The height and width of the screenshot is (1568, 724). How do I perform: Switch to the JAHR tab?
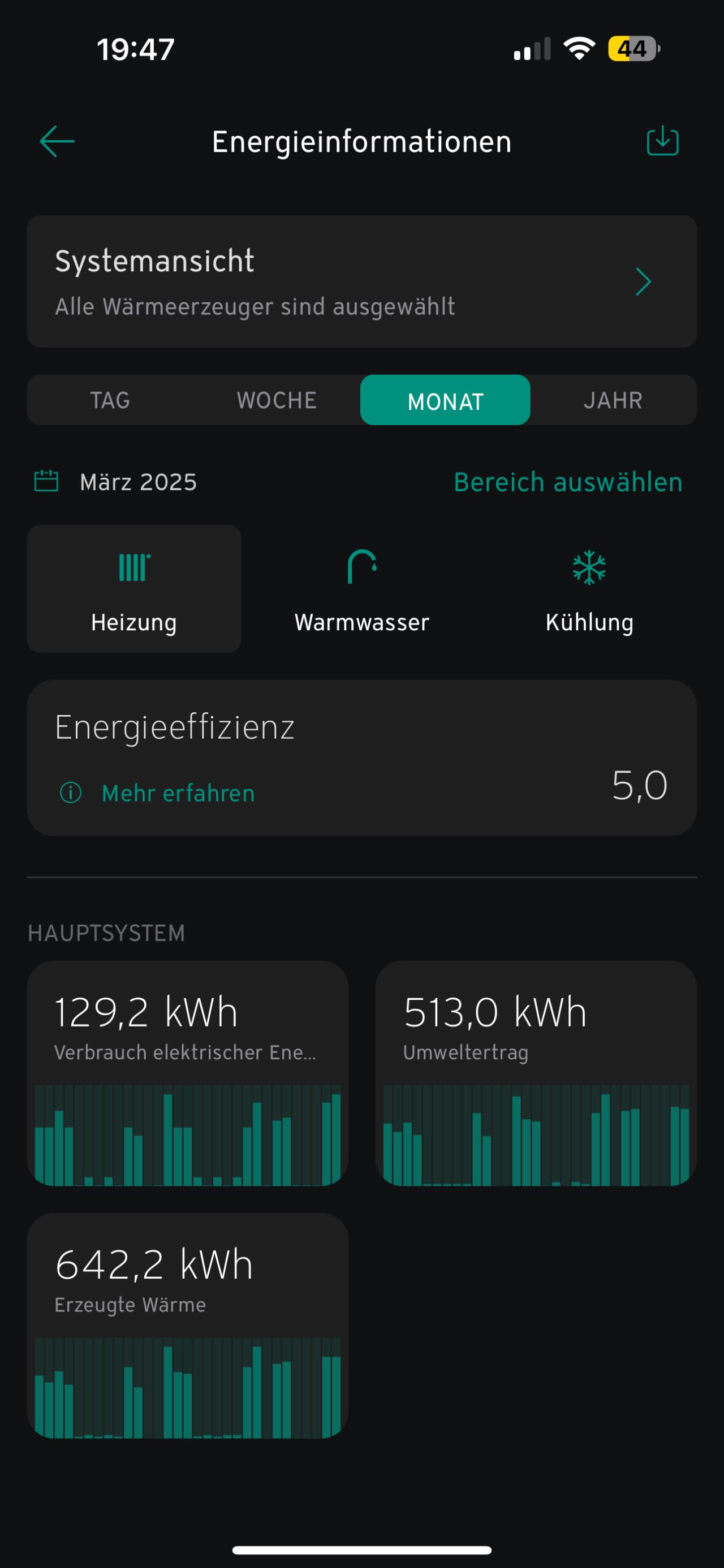point(613,401)
